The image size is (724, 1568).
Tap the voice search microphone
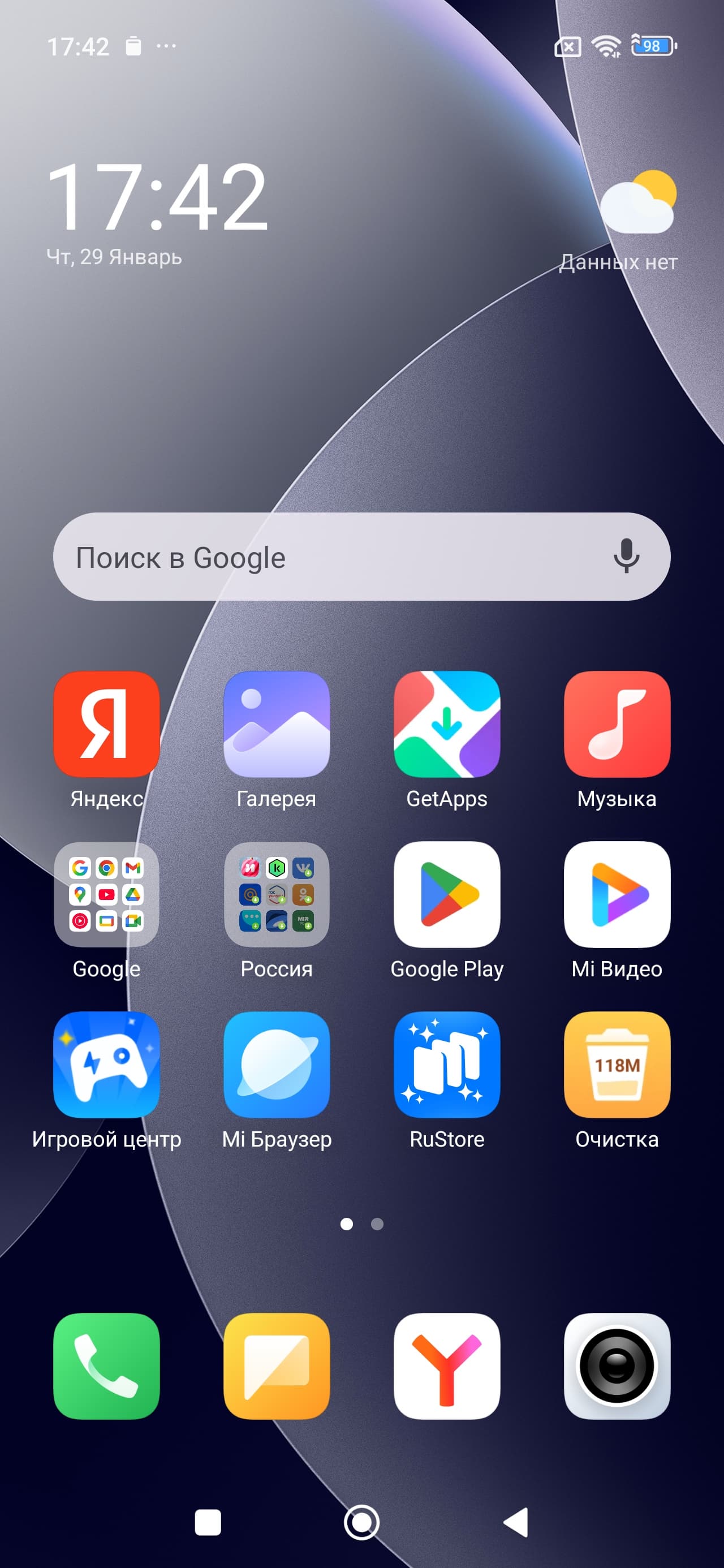click(x=626, y=555)
